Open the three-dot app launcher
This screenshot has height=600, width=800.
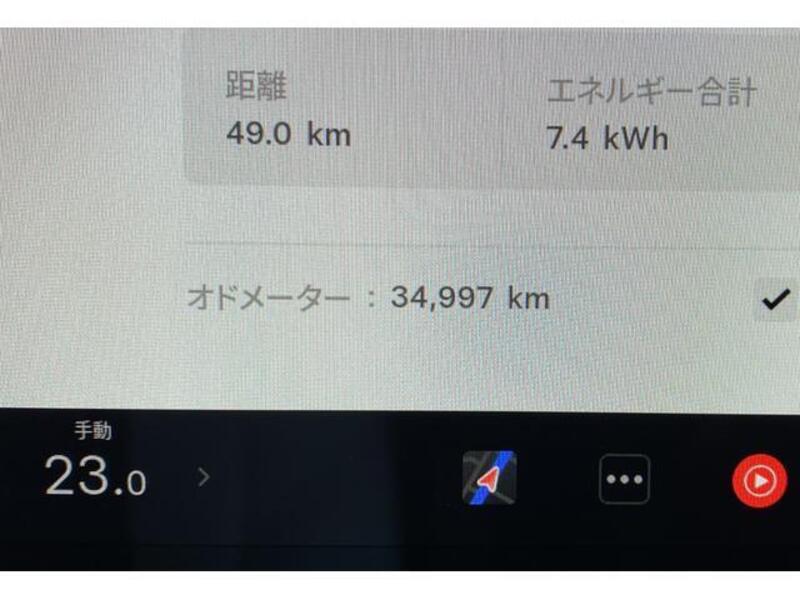click(624, 479)
